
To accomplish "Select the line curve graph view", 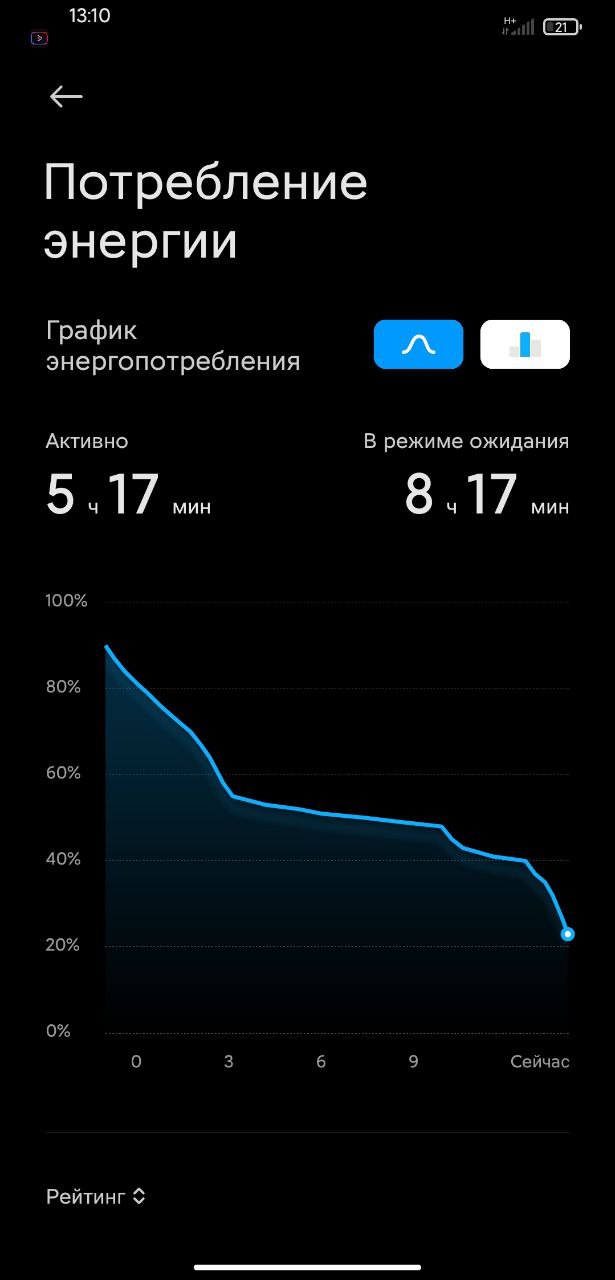I will pos(418,345).
